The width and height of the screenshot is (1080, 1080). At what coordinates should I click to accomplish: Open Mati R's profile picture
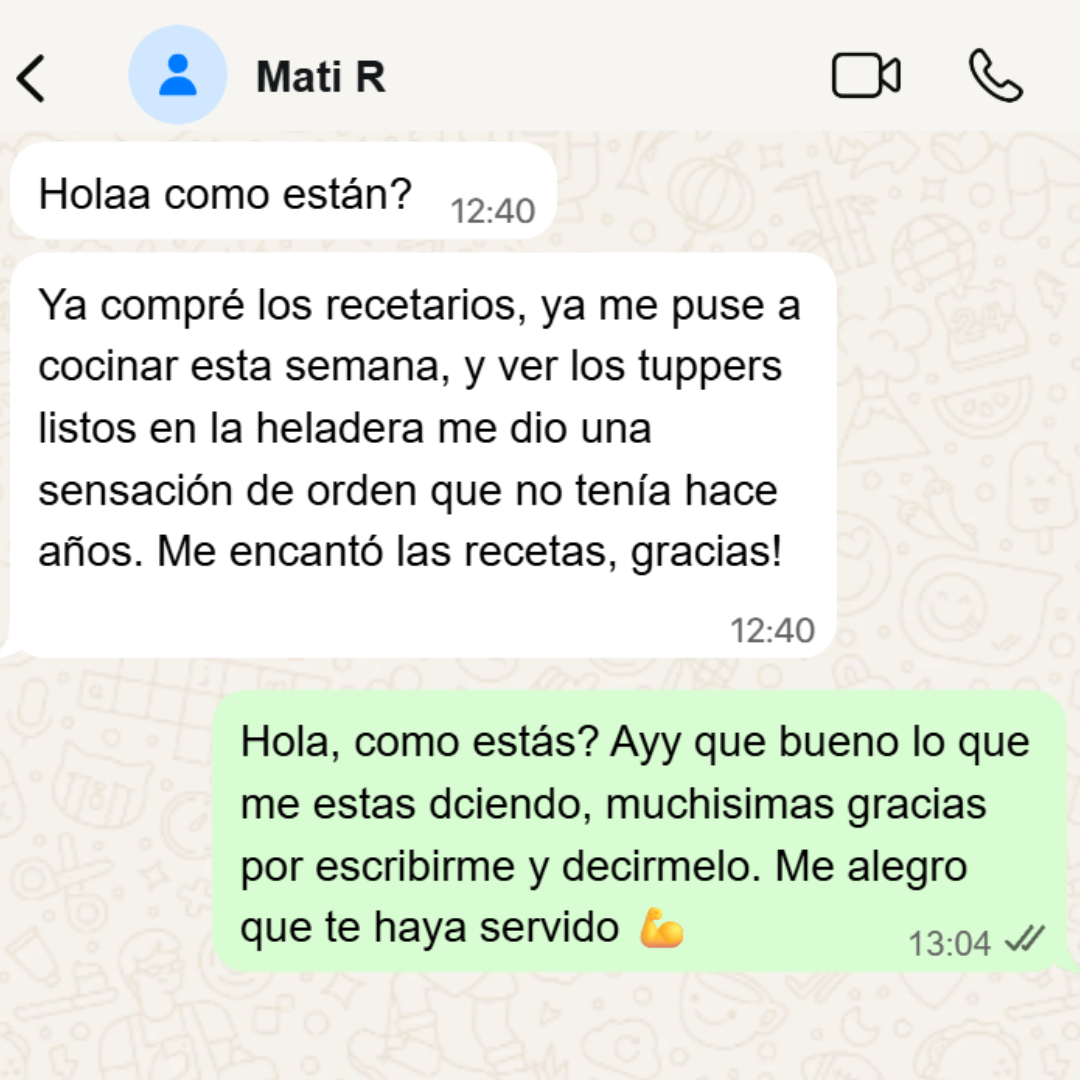[178, 76]
